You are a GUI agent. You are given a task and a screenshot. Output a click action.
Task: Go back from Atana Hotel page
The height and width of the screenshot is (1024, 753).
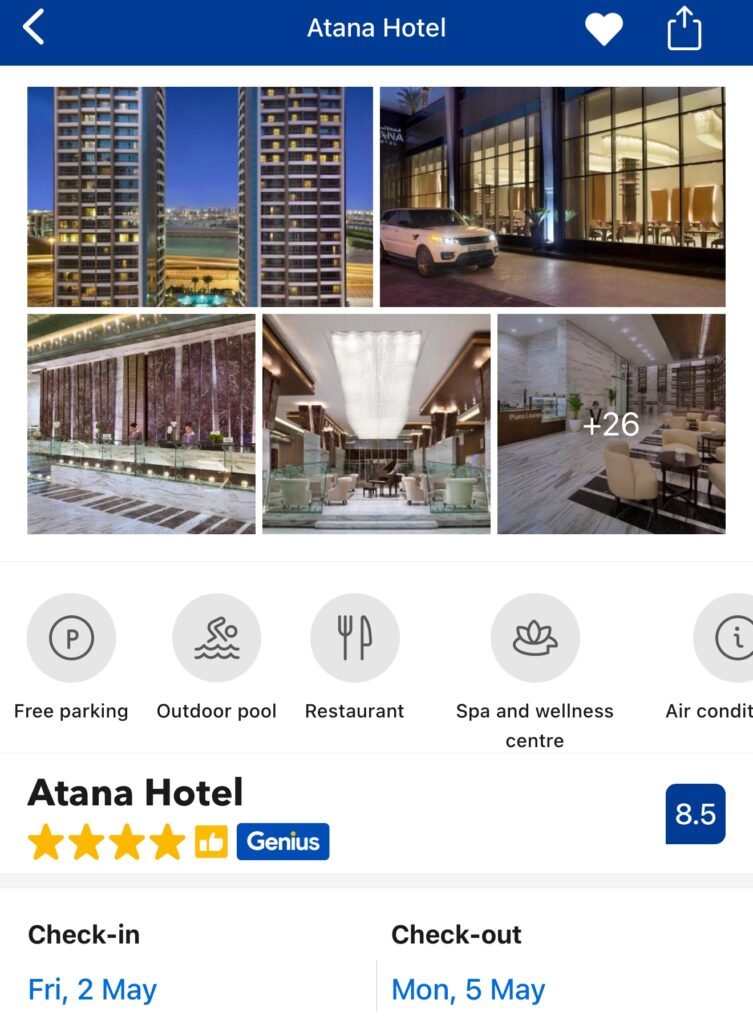(x=34, y=28)
